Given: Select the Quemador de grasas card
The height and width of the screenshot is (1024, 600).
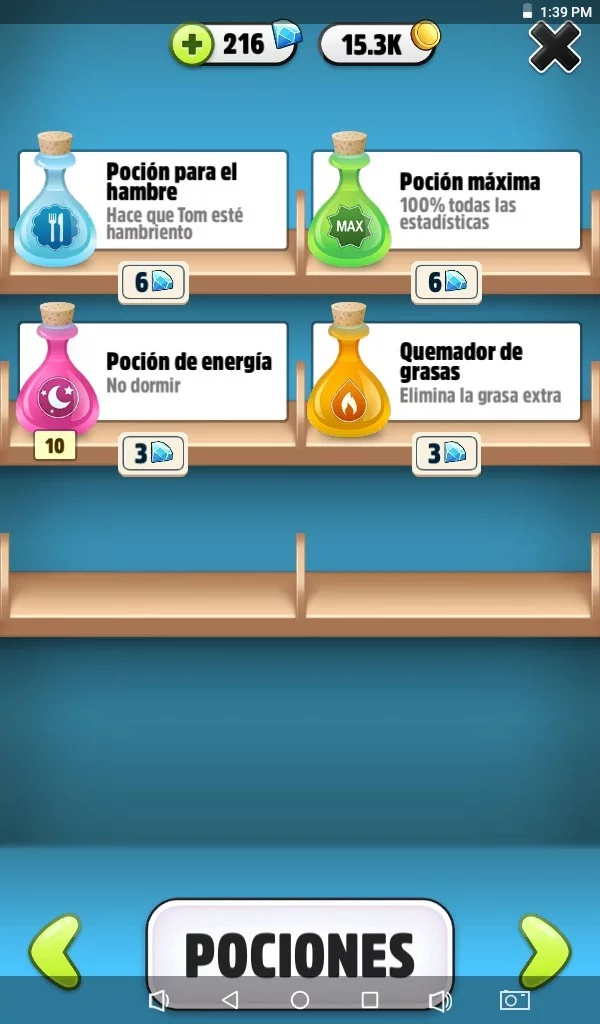Looking at the screenshot, I should [447, 371].
